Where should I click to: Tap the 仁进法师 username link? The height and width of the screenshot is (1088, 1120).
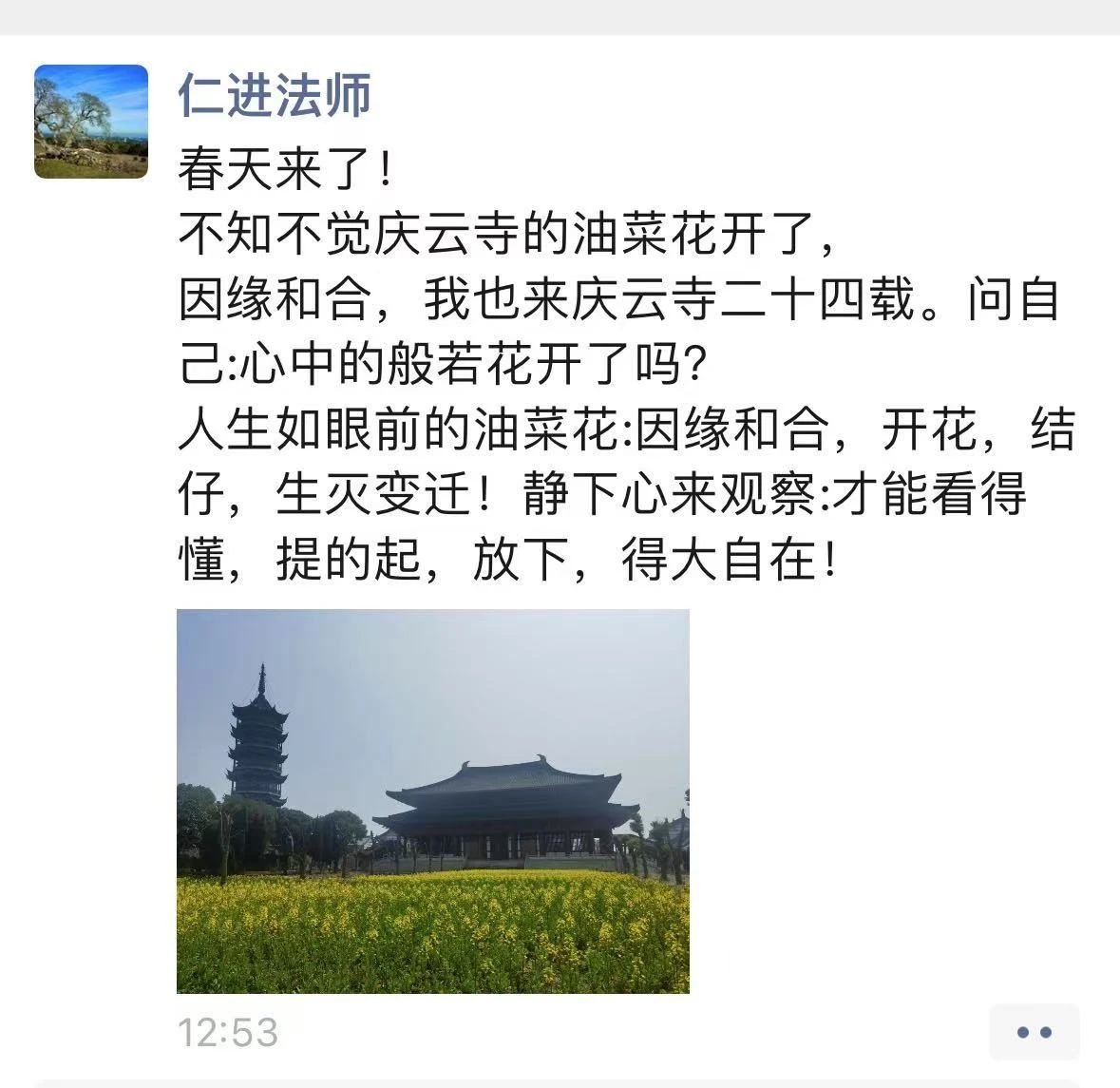point(275,96)
